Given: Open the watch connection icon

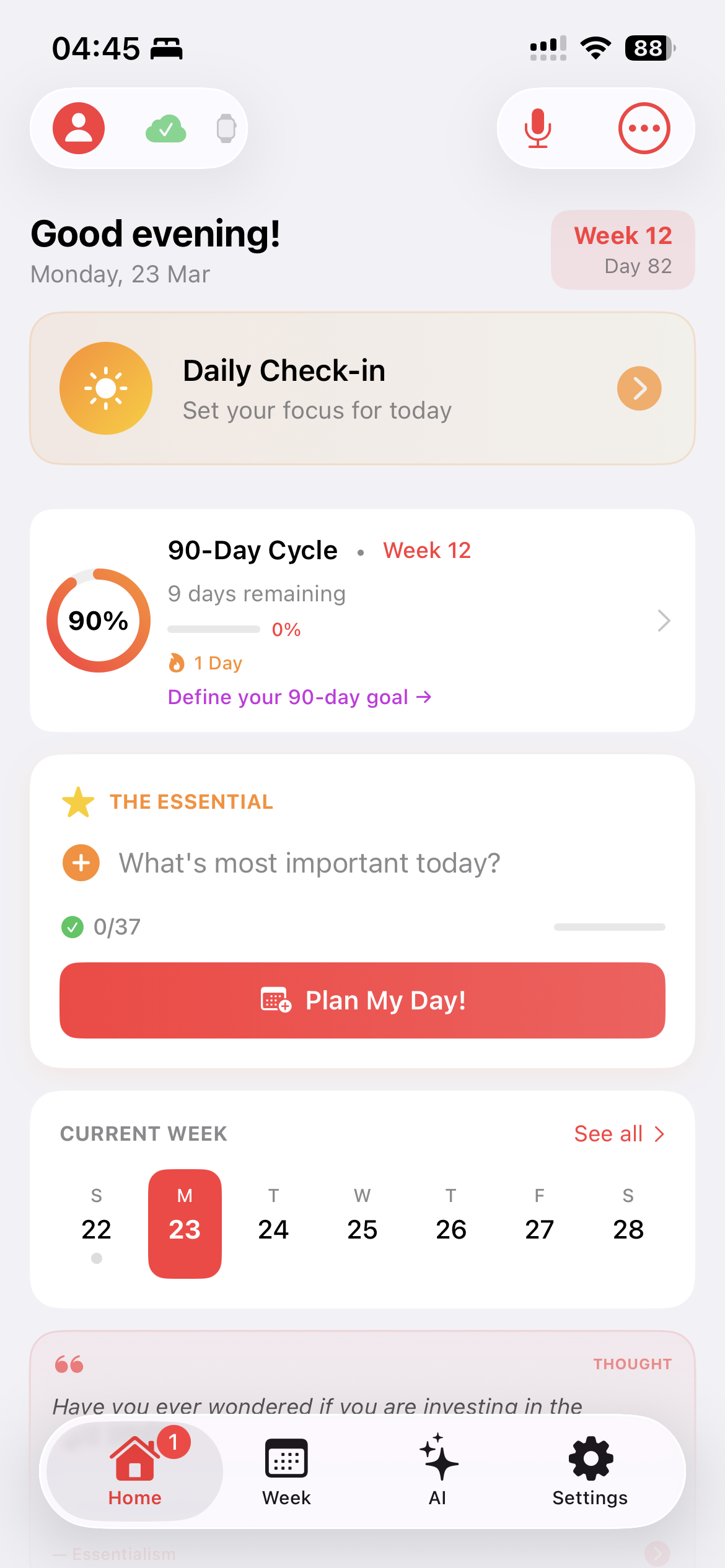Looking at the screenshot, I should 226,129.
